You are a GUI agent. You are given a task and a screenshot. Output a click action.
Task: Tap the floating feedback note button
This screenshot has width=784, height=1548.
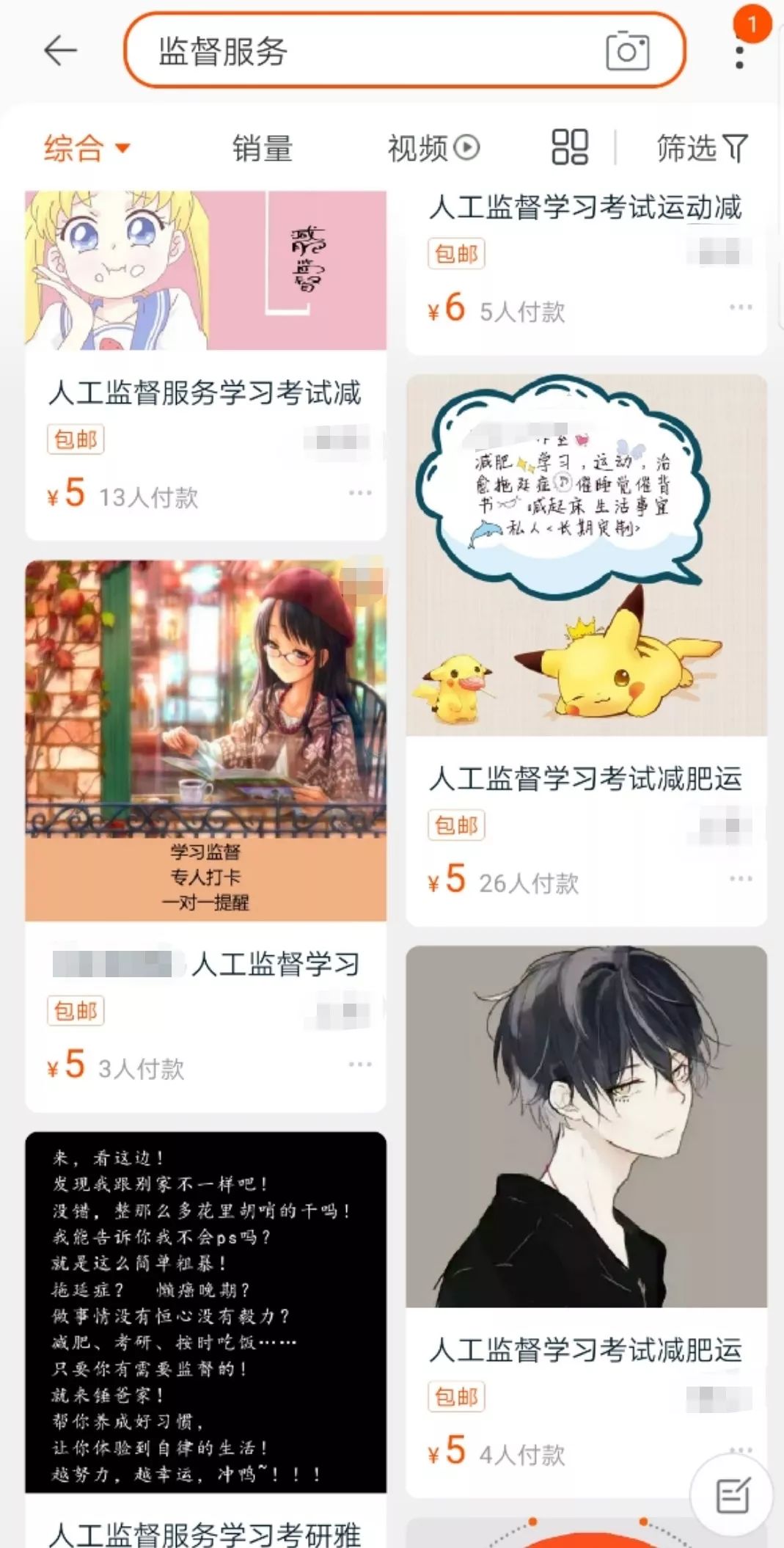coord(732,1495)
